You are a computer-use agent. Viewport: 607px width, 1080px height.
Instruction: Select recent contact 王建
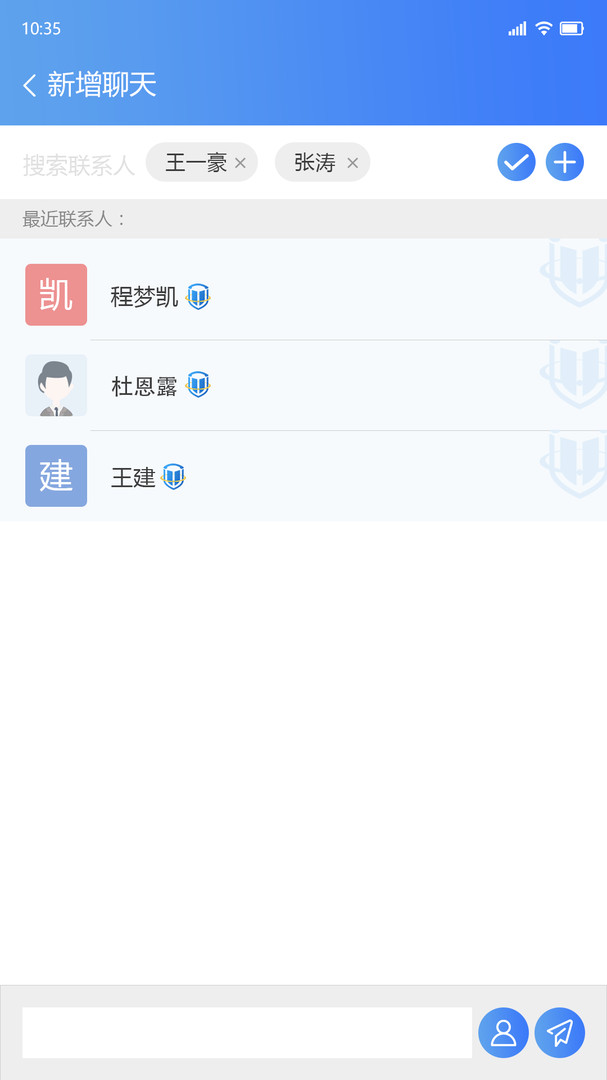303,476
